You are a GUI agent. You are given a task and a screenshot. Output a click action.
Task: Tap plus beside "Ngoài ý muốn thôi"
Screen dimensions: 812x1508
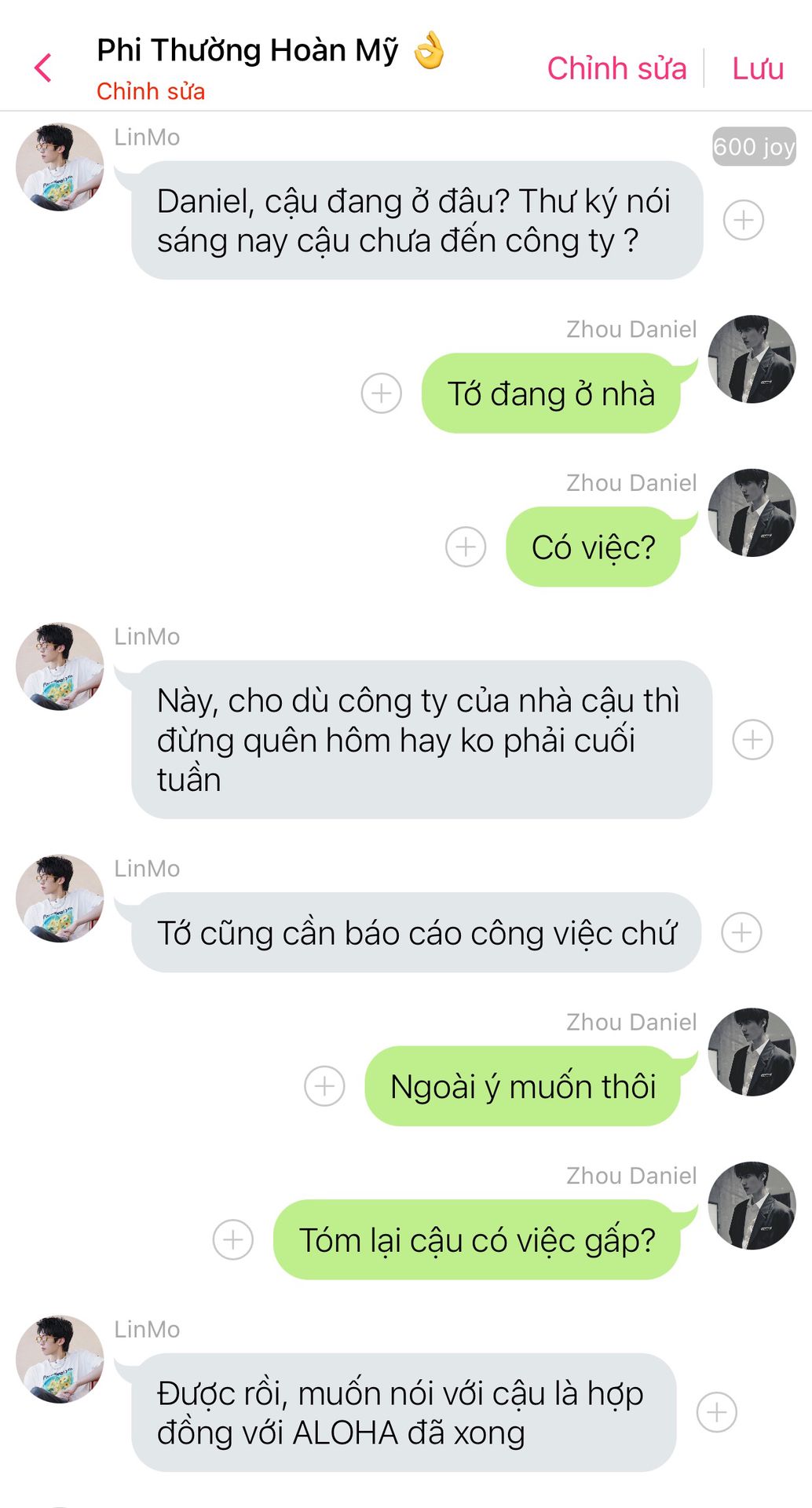coord(324,1086)
